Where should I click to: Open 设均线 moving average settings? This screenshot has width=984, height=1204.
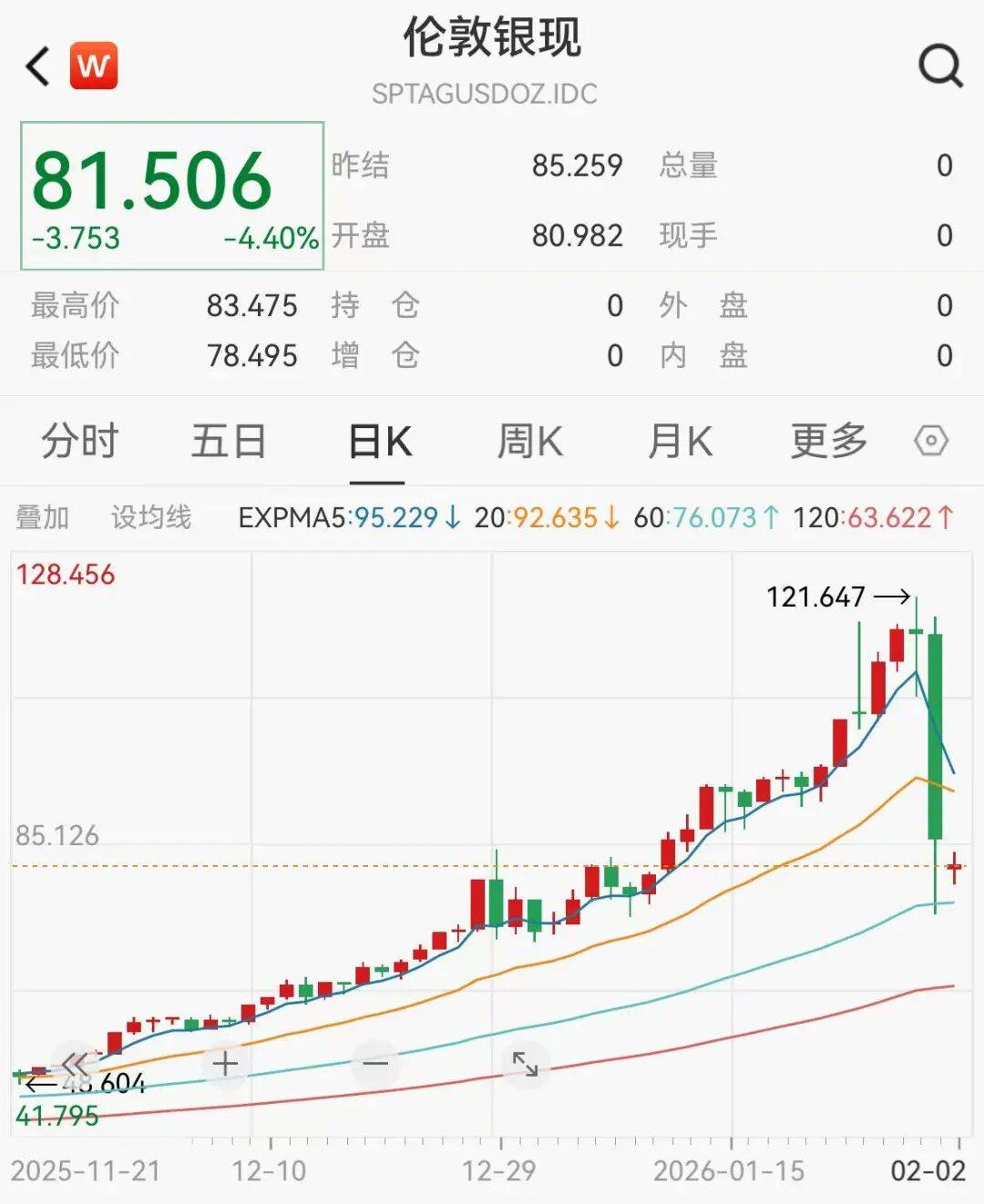pyautogui.click(x=151, y=517)
